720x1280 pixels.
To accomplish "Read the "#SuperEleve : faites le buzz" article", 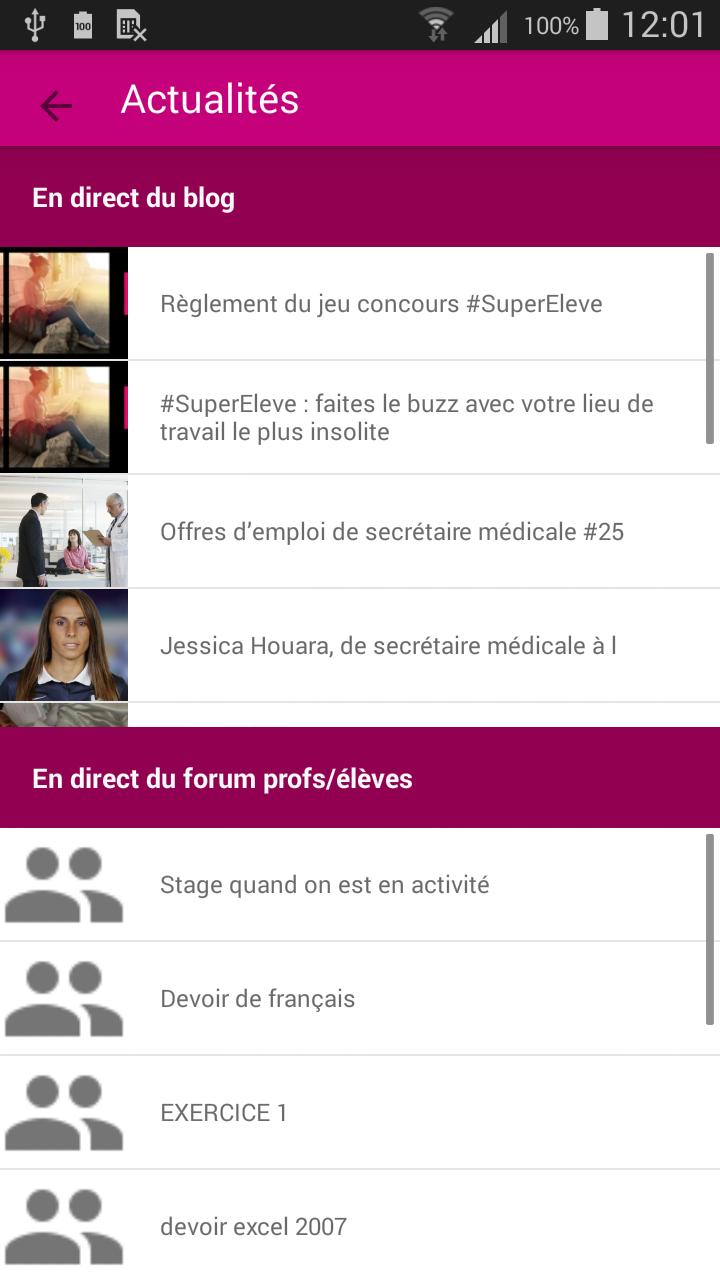I will point(405,418).
